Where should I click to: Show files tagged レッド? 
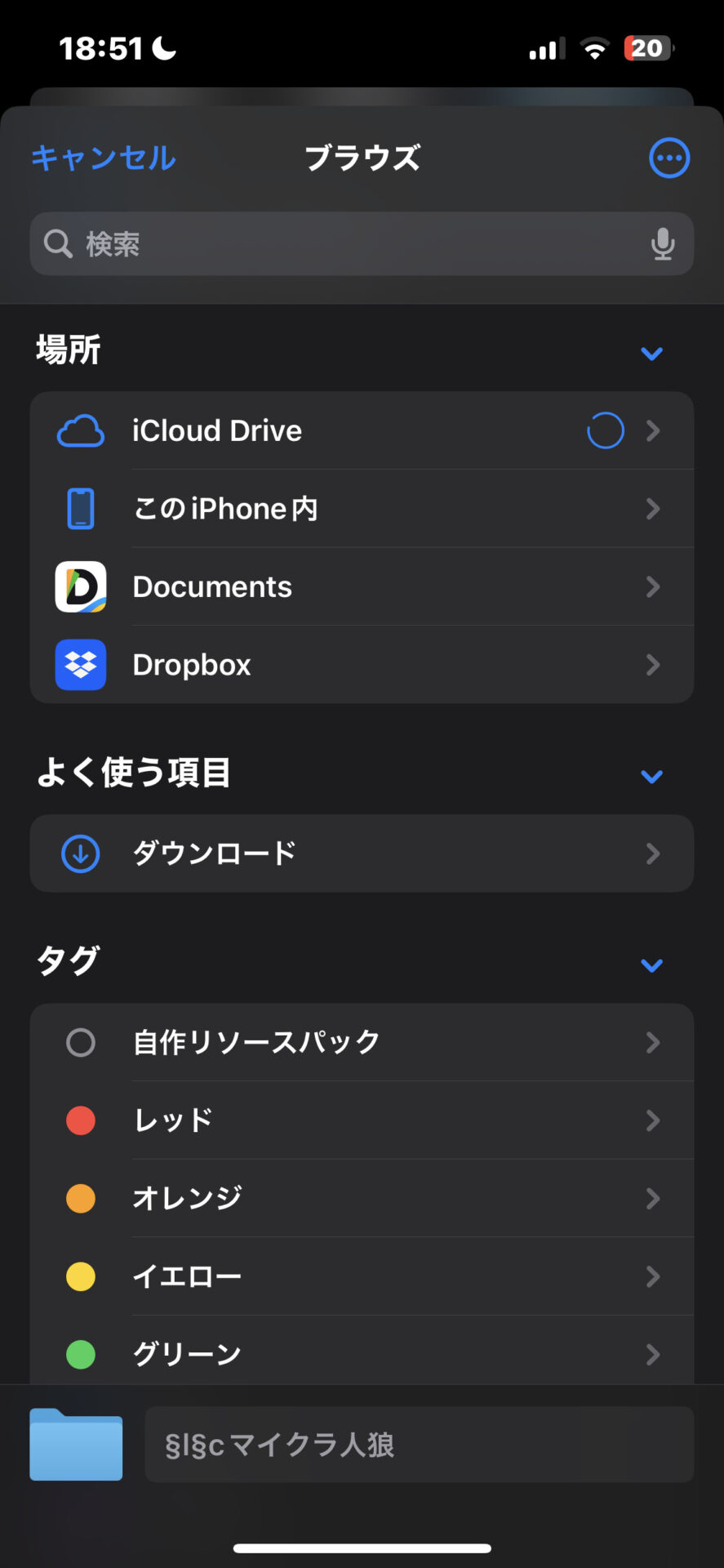point(362,1120)
